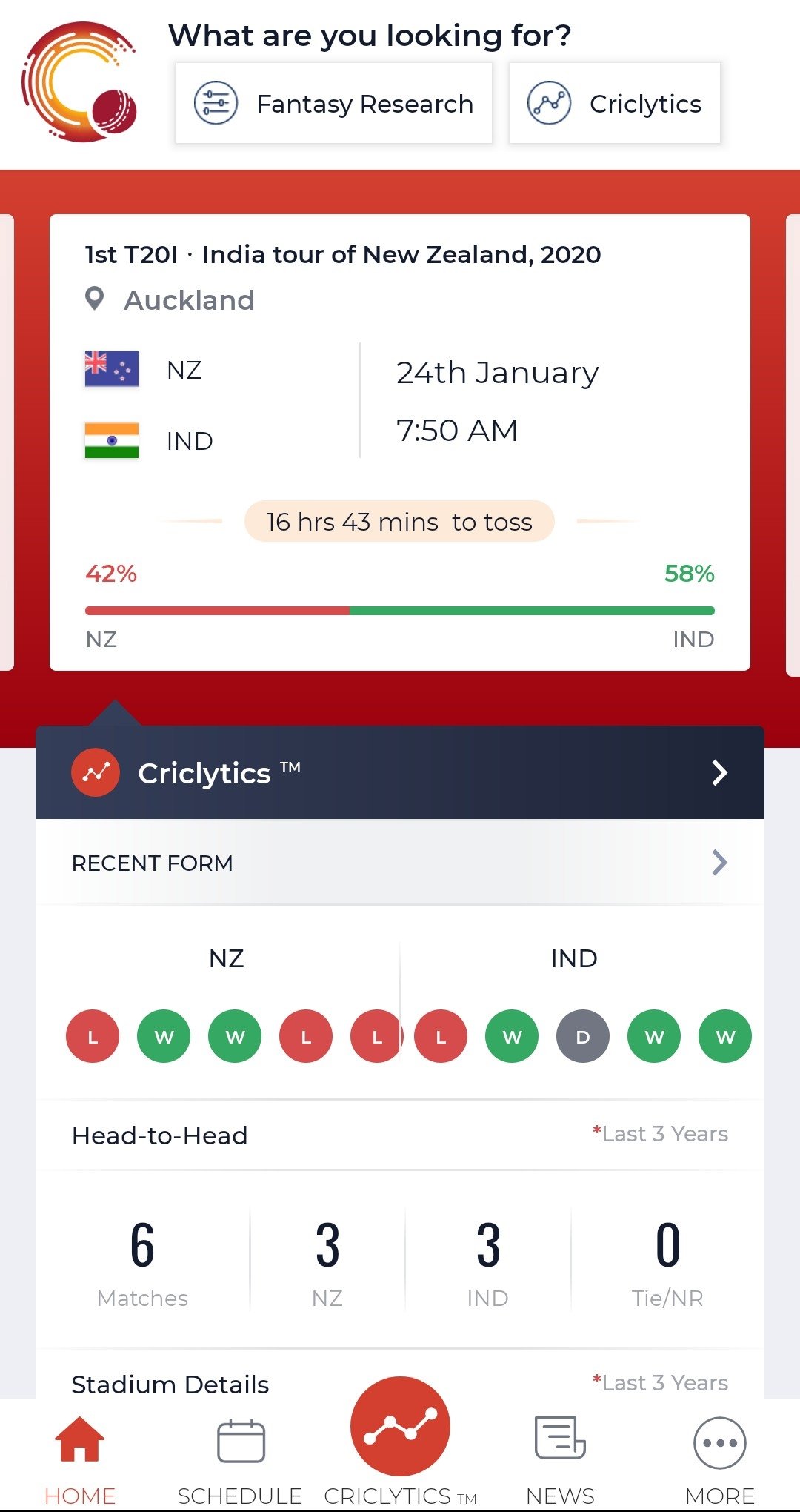800x1512 pixels.
Task: Go to the Home tab
Action: click(80, 1457)
